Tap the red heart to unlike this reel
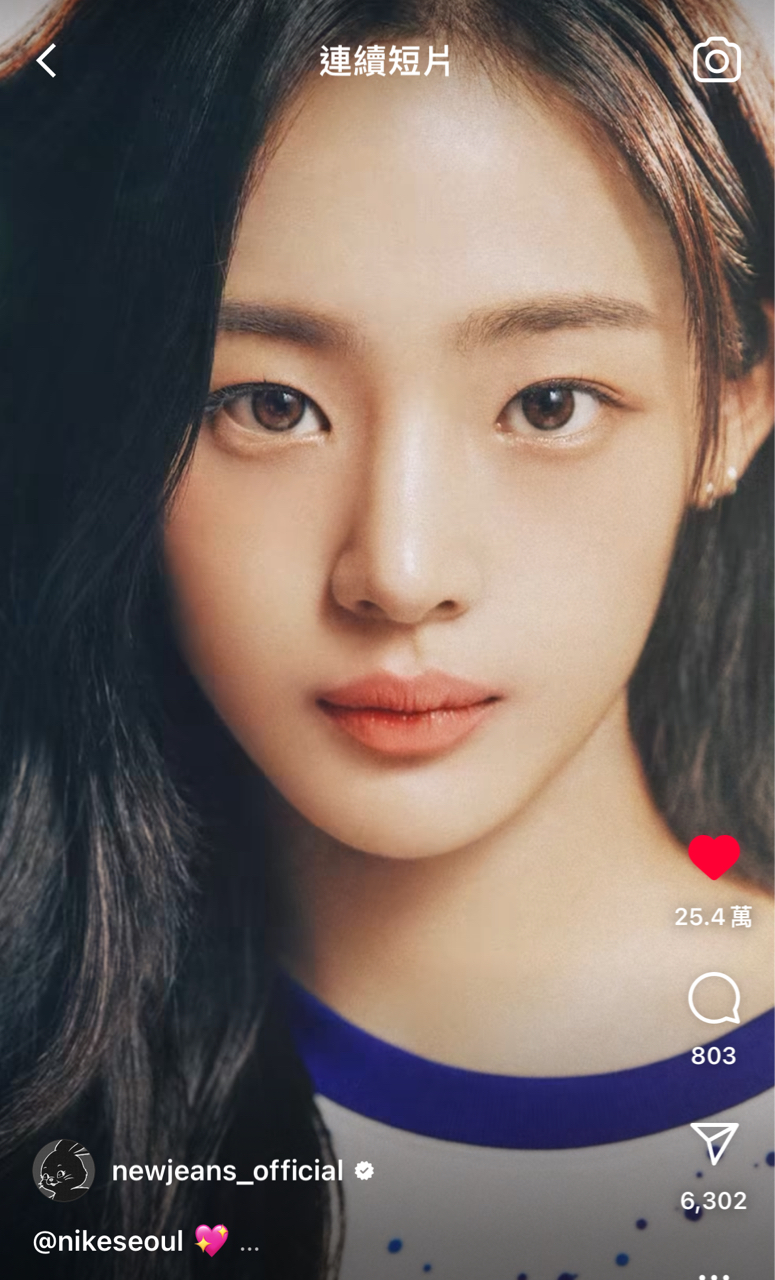This screenshot has height=1280, width=775. (714, 857)
